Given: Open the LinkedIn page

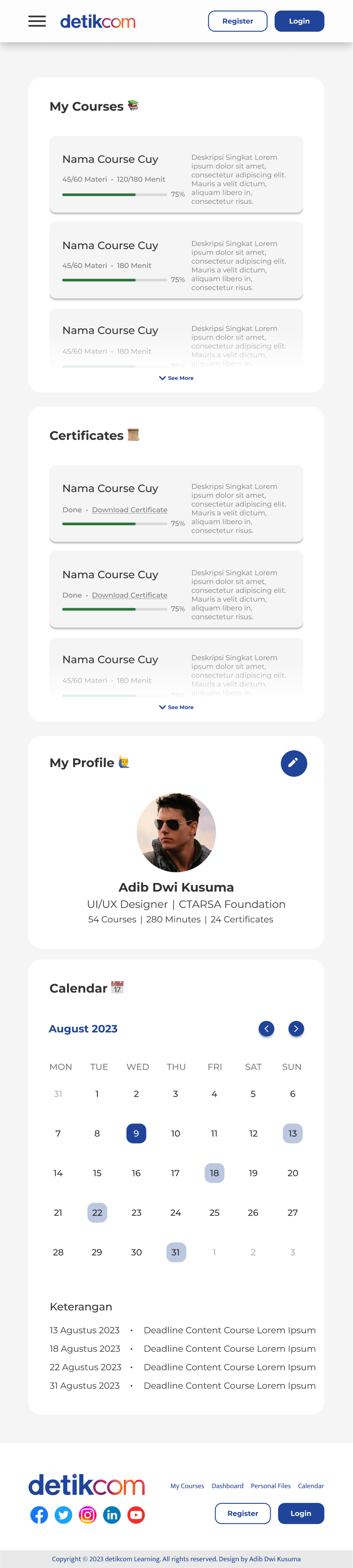Looking at the screenshot, I should click(112, 1515).
